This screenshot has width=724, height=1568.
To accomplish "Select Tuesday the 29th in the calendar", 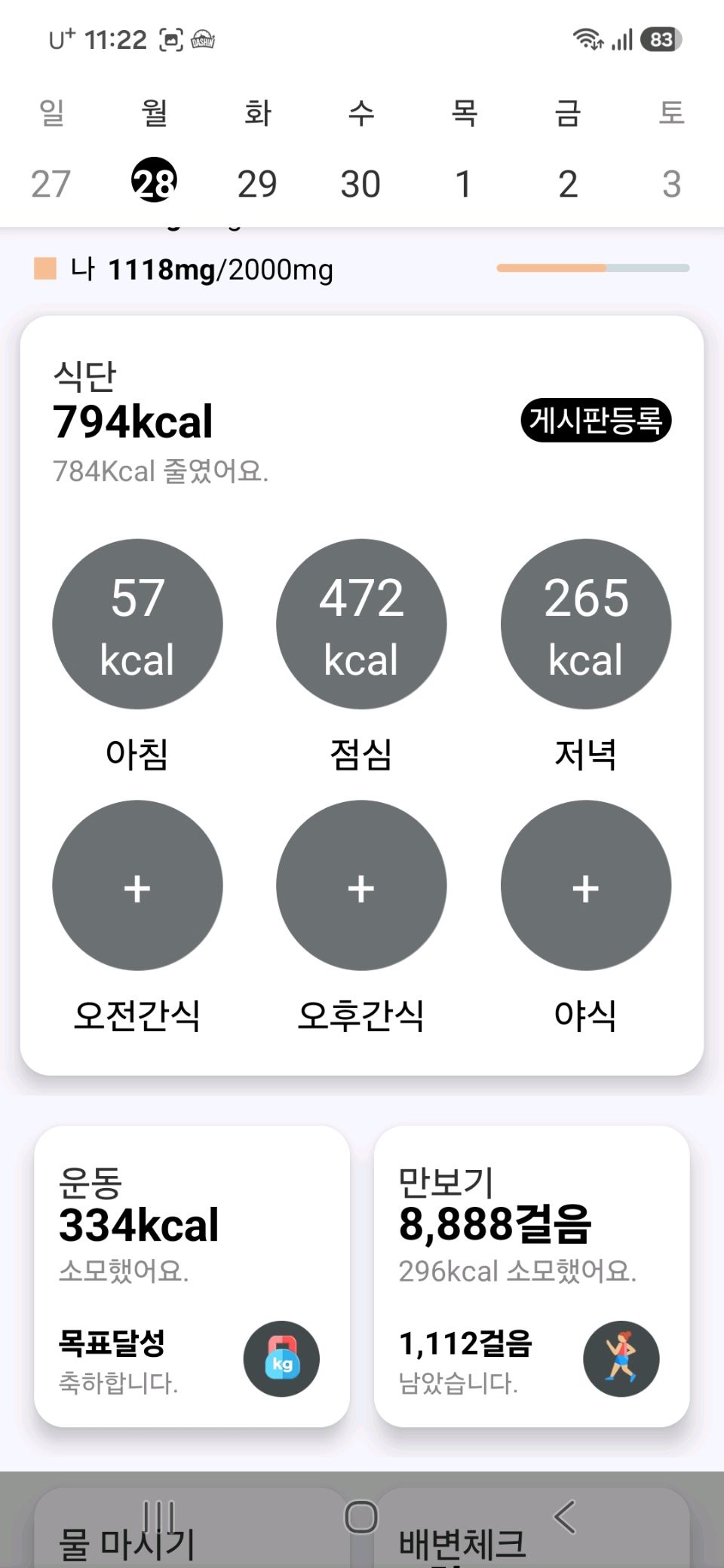I will tap(257, 184).
